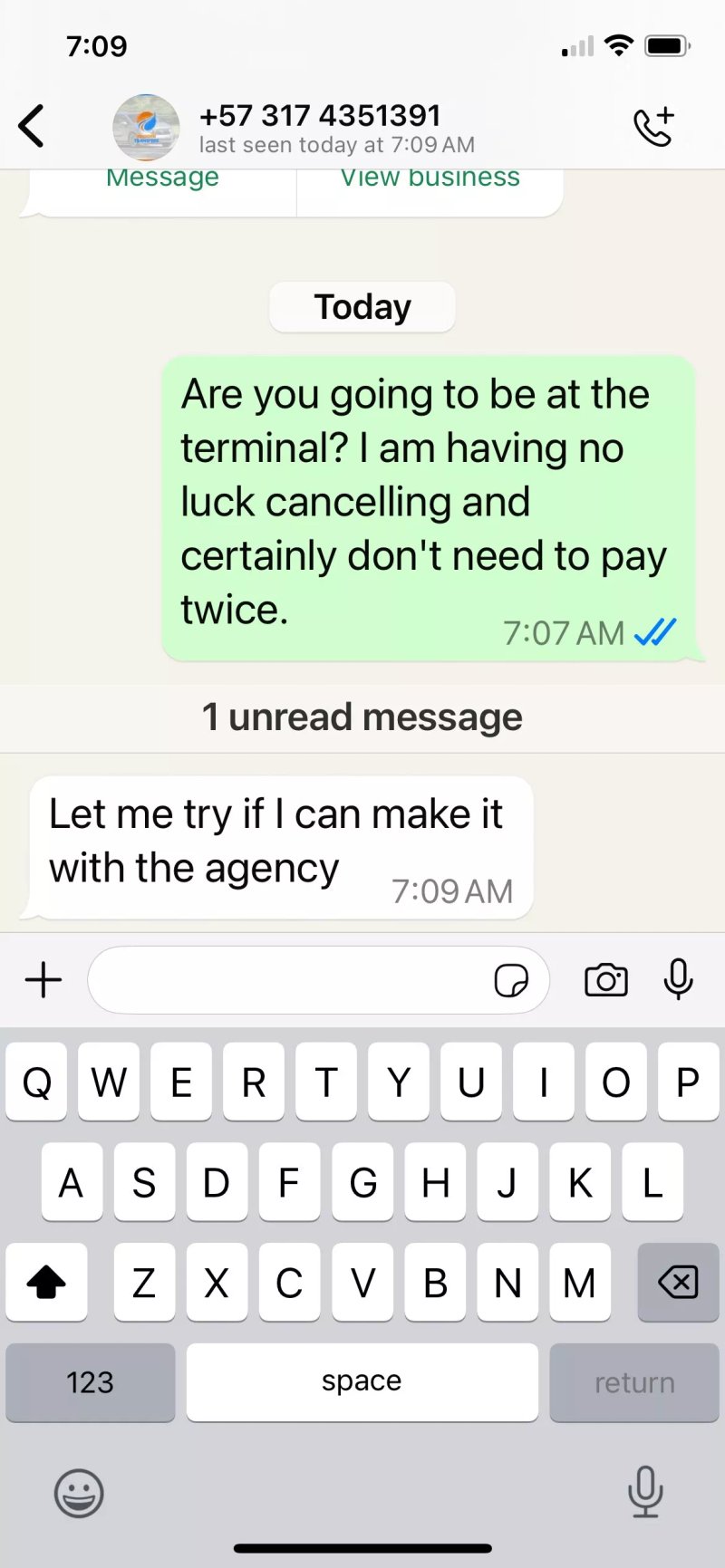Open the attachments plus menu
Image resolution: width=725 pixels, height=1568 pixels.
(x=43, y=980)
